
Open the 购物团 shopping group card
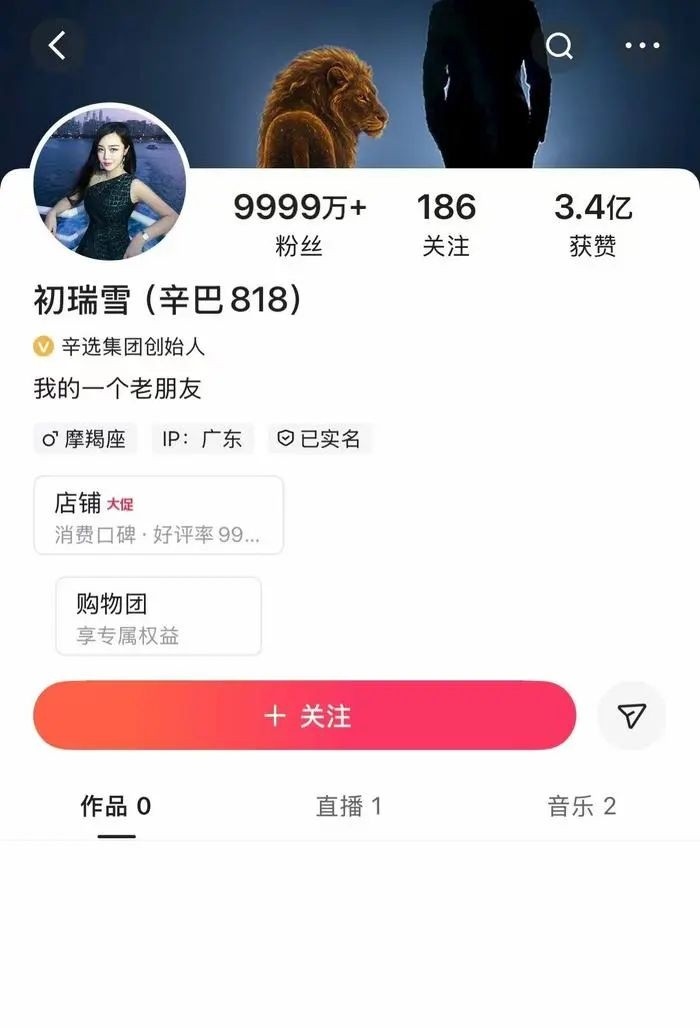tap(158, 616)
